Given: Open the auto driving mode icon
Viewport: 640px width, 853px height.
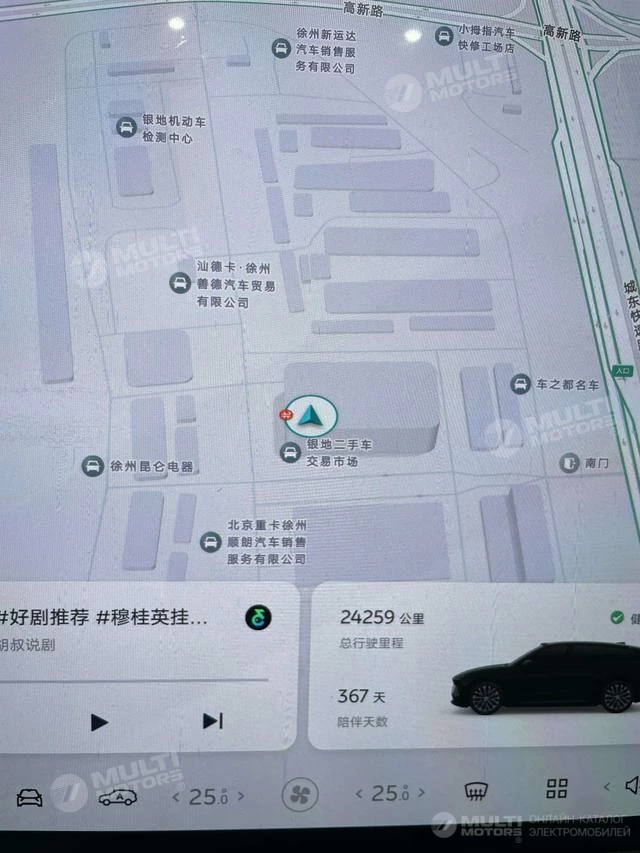Looking at the screenshot, I should pos(117,797).
